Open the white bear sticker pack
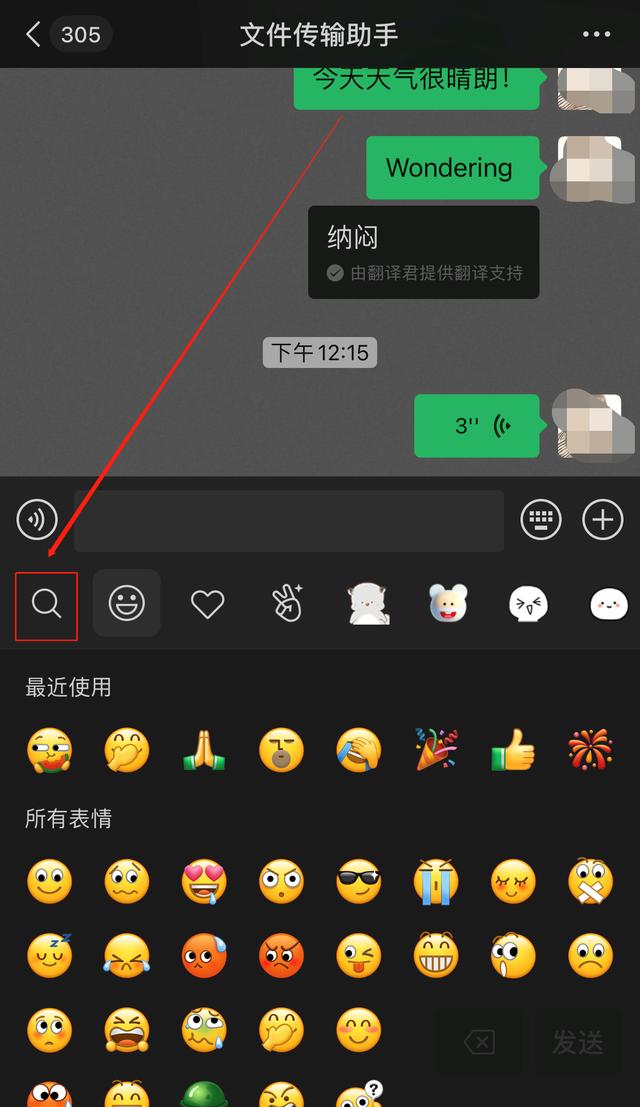Image resolution: width=640 pixels, height=1107 pixels. click(x=449, y=604)
